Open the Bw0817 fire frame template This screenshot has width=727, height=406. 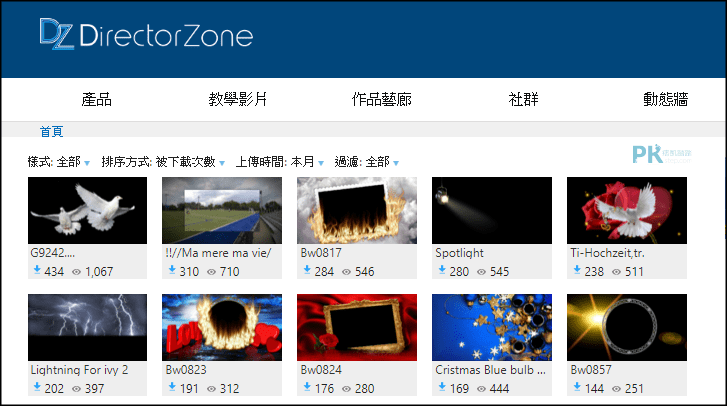coord(357,211)
